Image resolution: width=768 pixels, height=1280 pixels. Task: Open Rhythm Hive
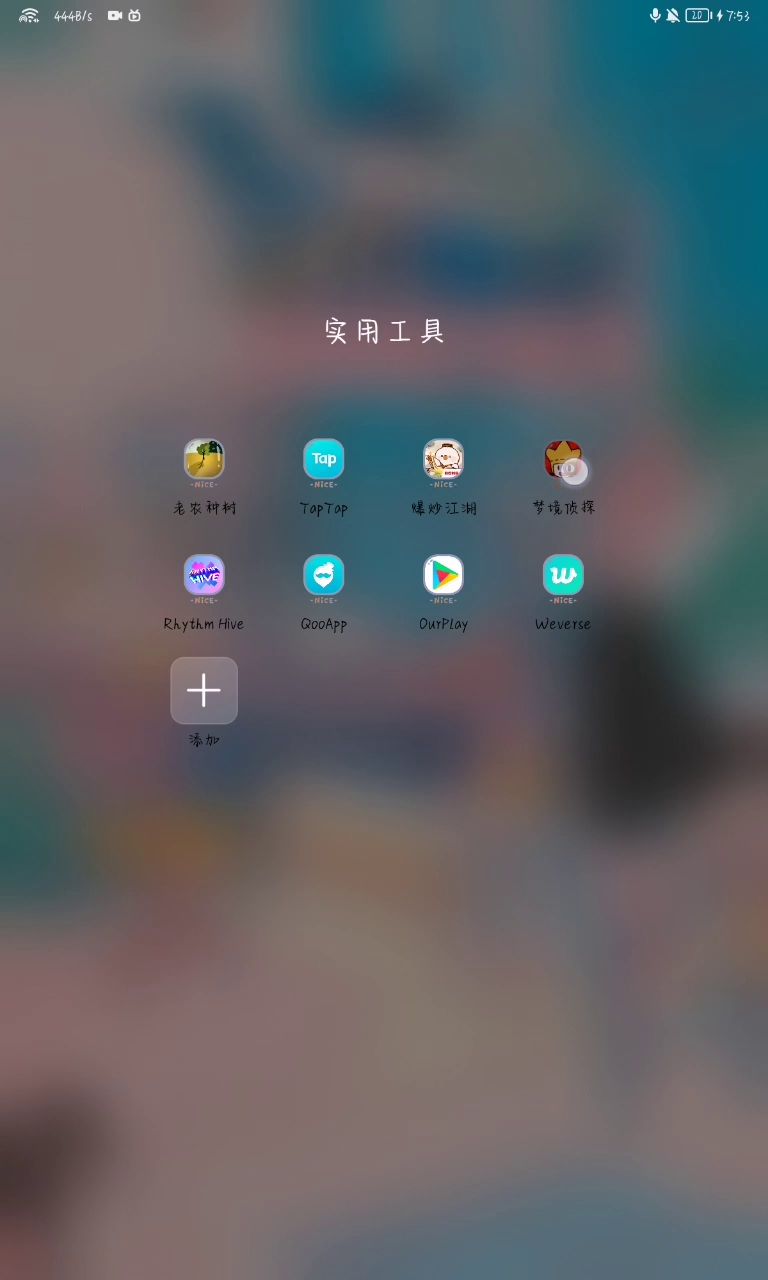point(204,576)
